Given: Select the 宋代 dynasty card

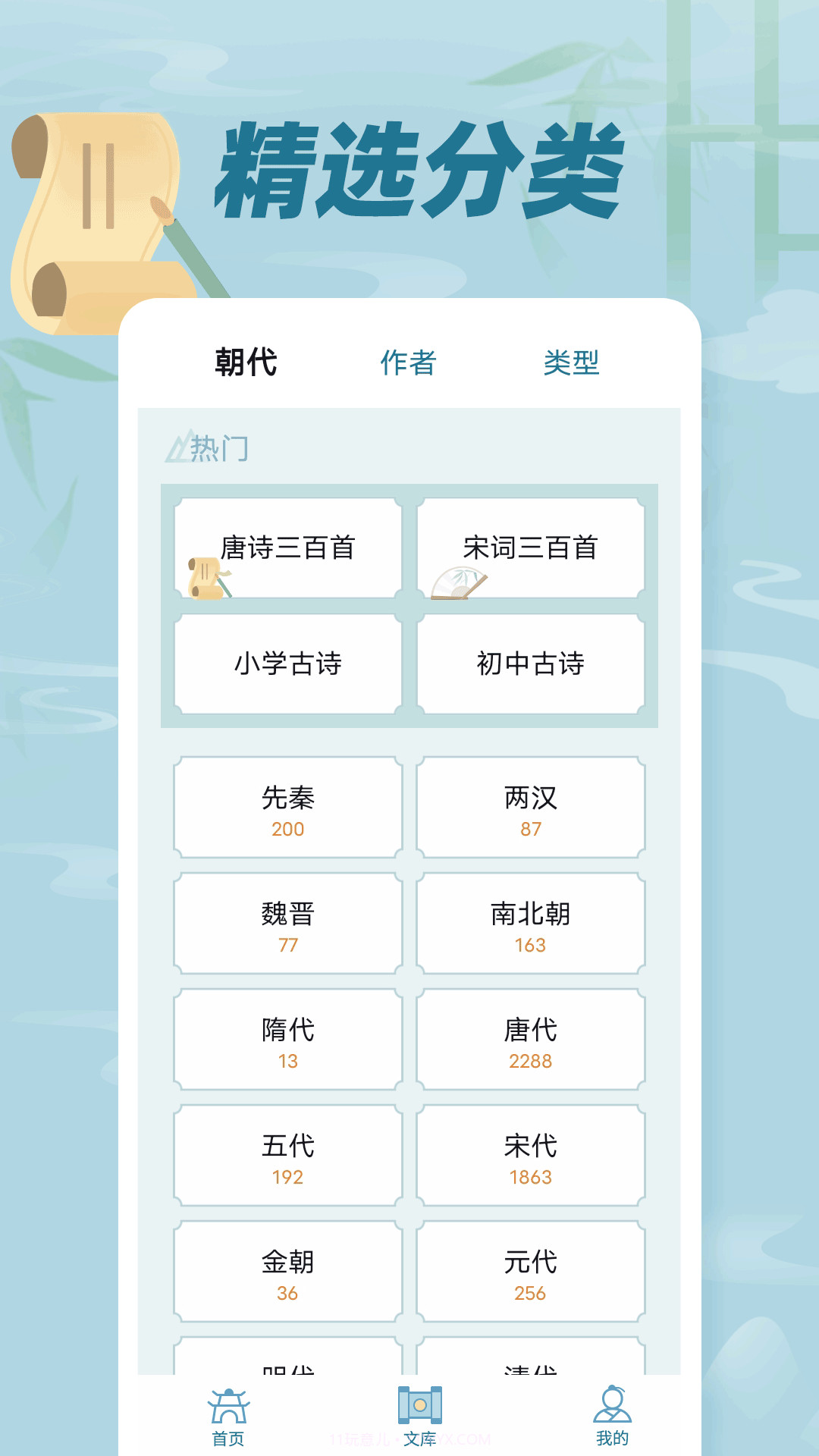Looking at the screenshot, I should (x=531, y=1155).
